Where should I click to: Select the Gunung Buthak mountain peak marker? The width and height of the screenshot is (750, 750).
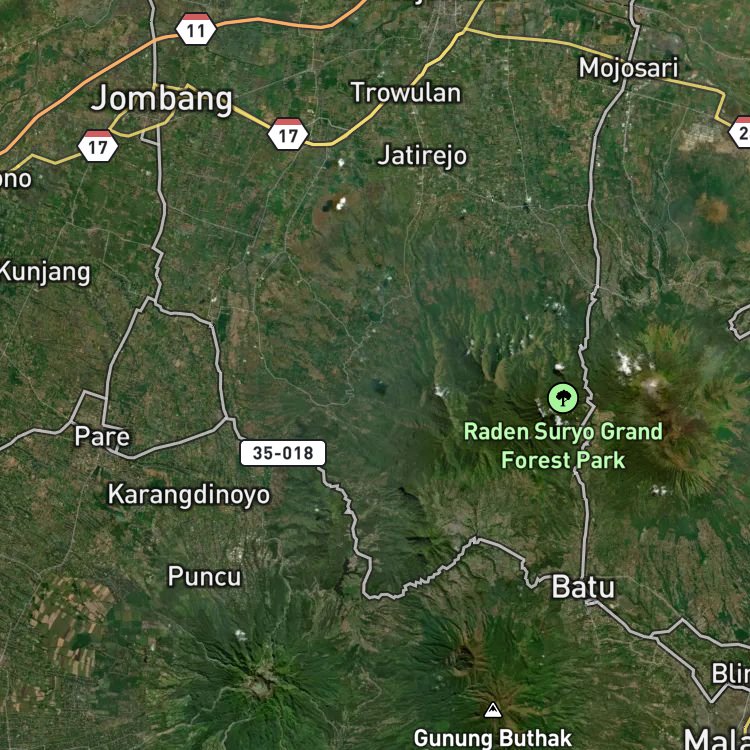coord(493,710)
